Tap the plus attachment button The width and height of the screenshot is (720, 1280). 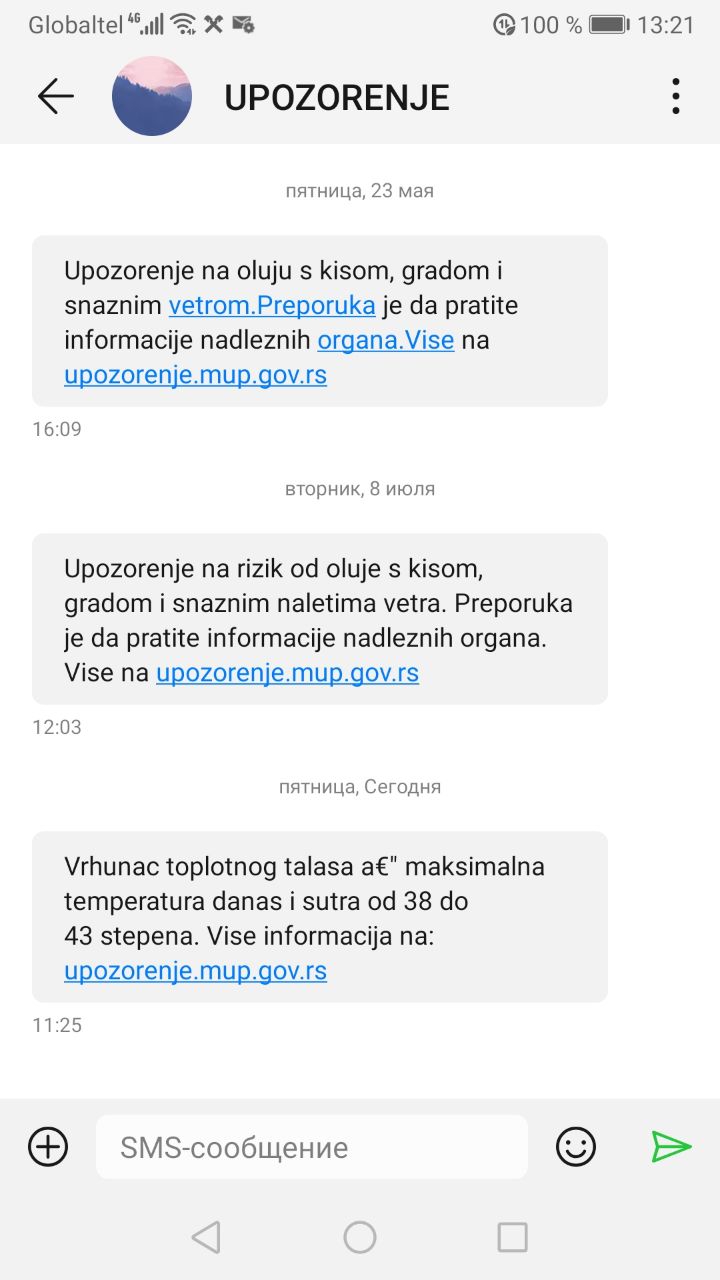(x=48, y=1146)
